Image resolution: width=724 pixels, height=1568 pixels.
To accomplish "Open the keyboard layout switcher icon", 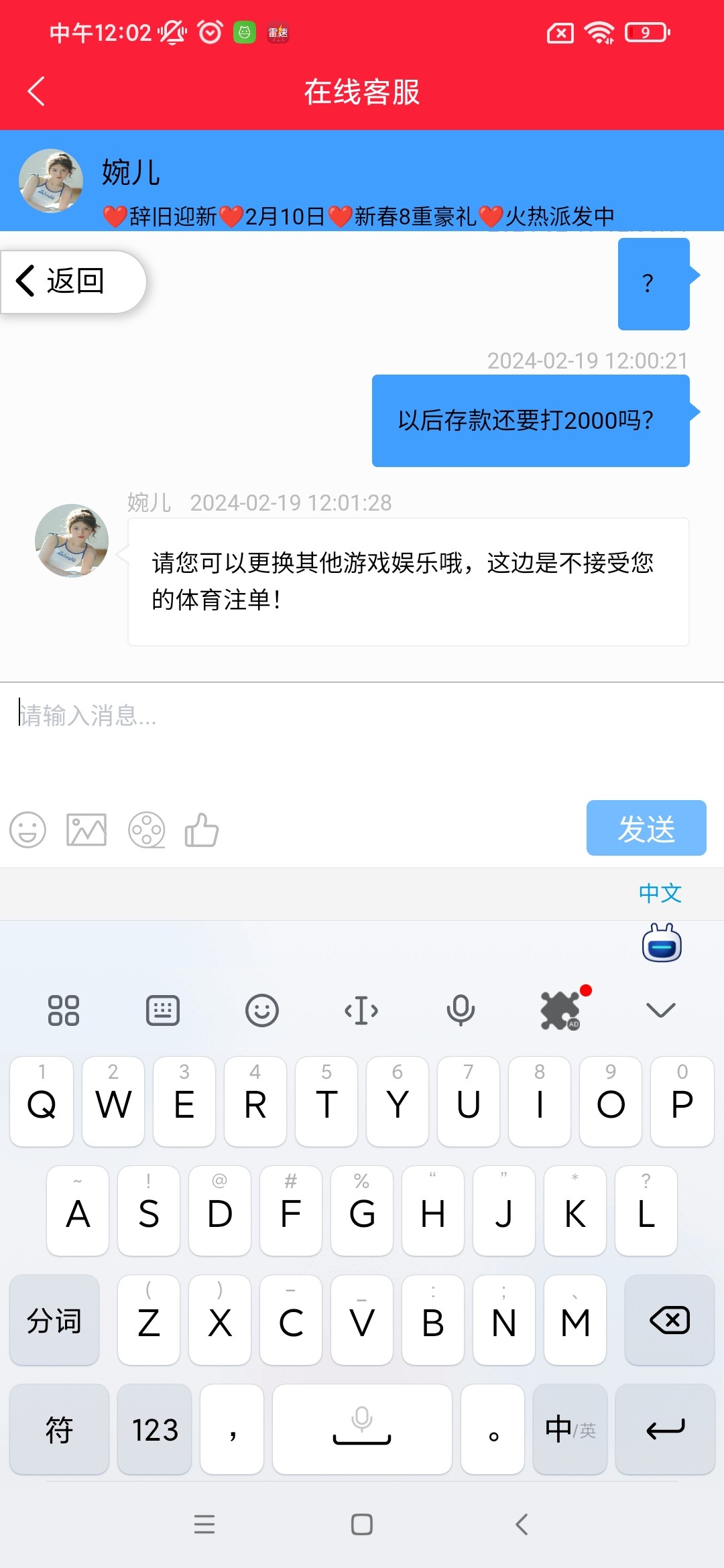I will [x=163, y=1010].
